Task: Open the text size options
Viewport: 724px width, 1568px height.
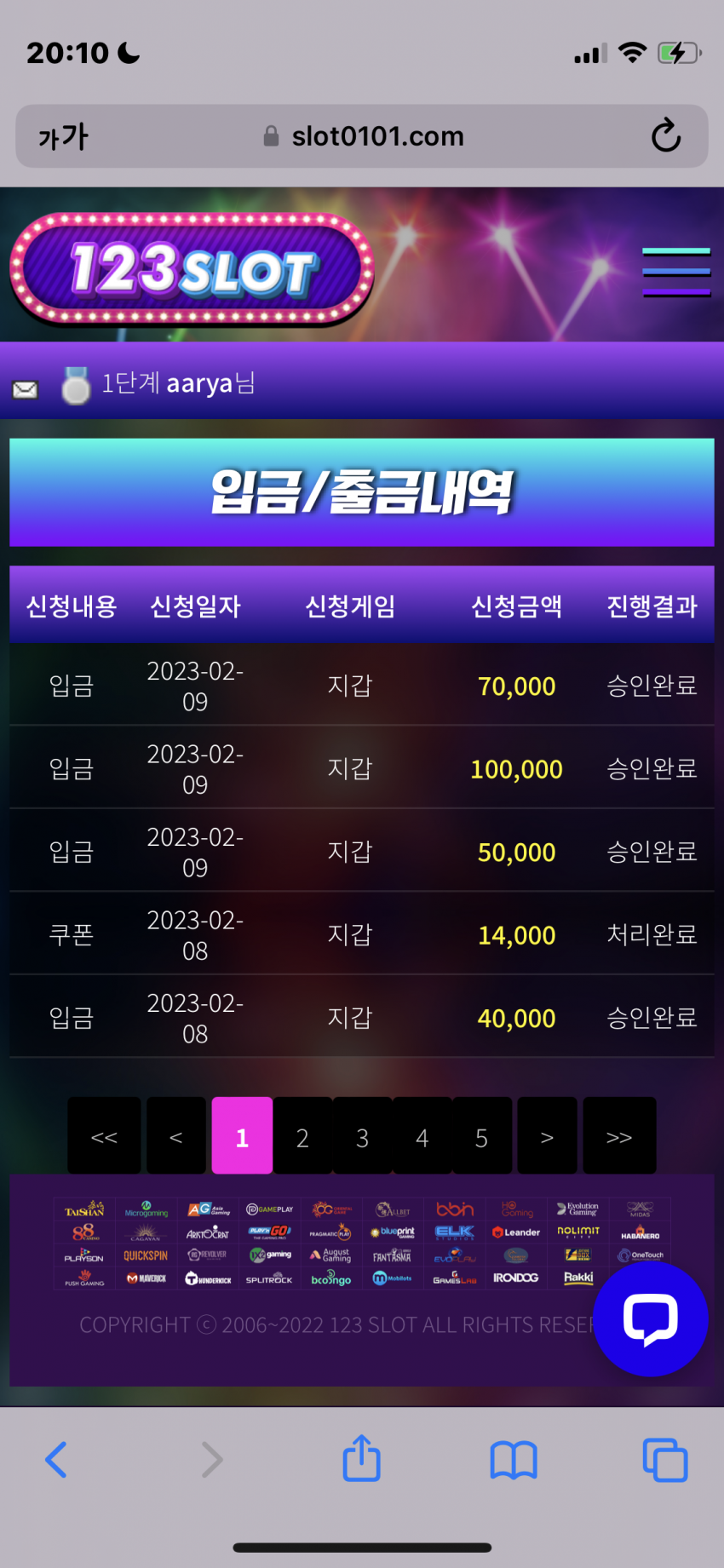Action: (x=63, y=136)
